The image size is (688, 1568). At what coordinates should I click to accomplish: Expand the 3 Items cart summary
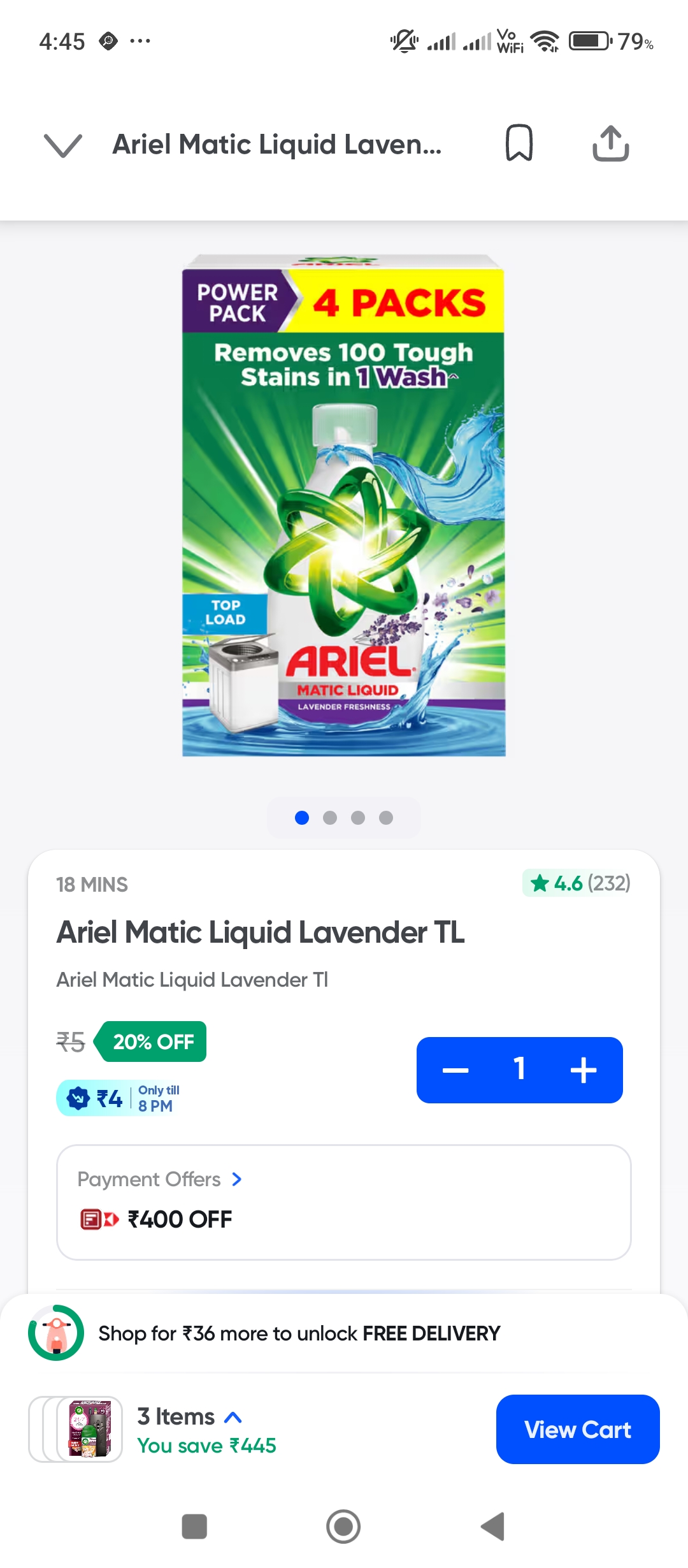coord(190,1417)
